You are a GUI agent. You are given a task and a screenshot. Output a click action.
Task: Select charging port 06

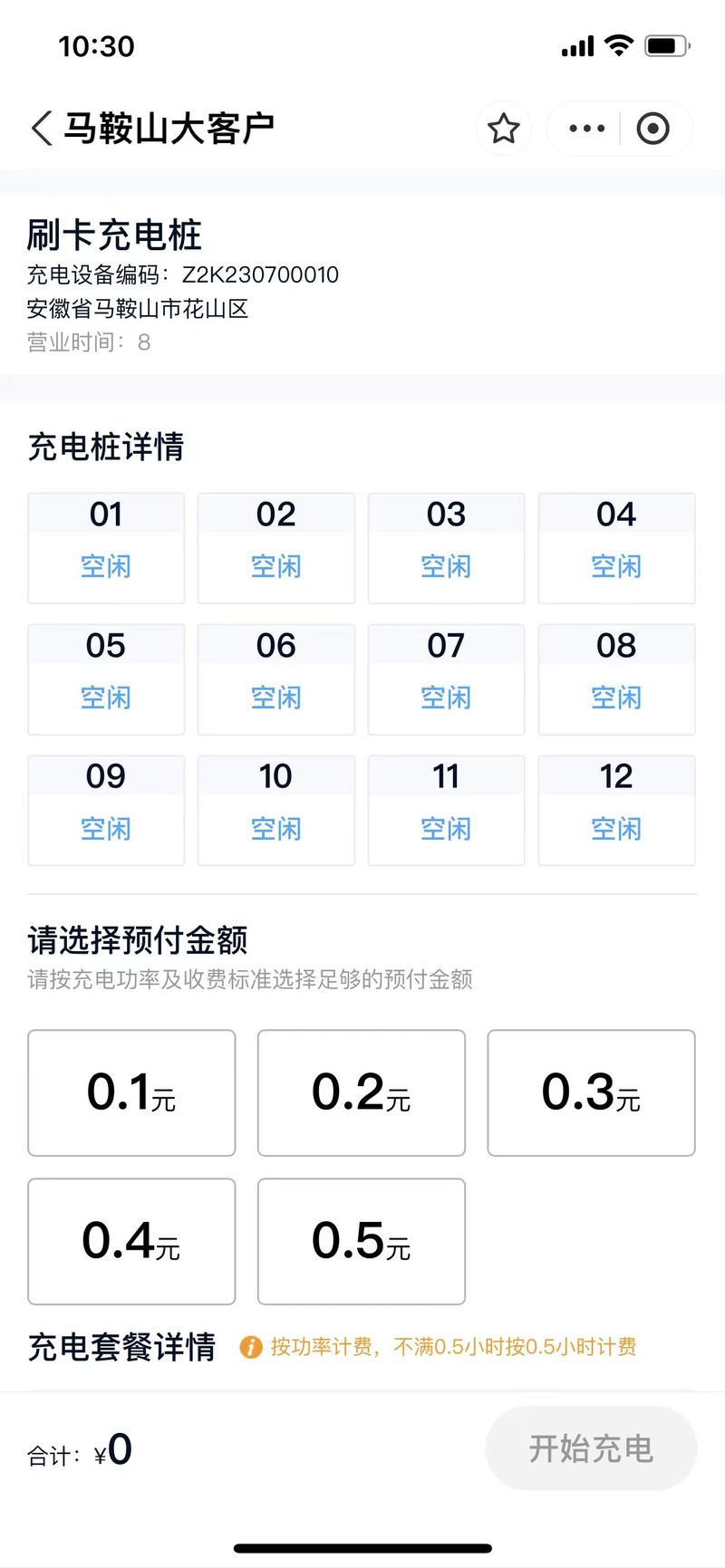click(276, 679)
